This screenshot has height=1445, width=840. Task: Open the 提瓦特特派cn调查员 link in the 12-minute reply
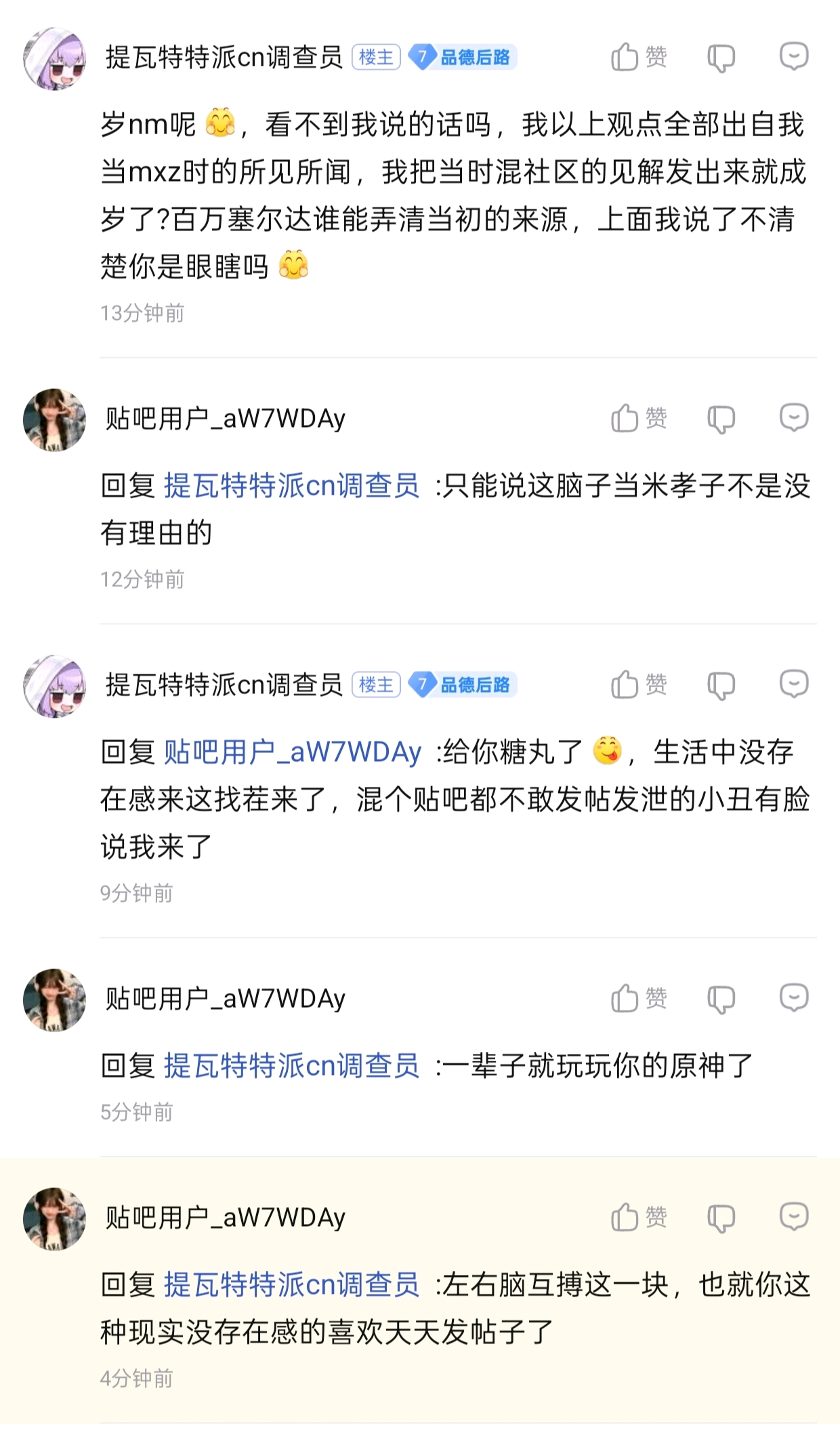click(291, 486)
